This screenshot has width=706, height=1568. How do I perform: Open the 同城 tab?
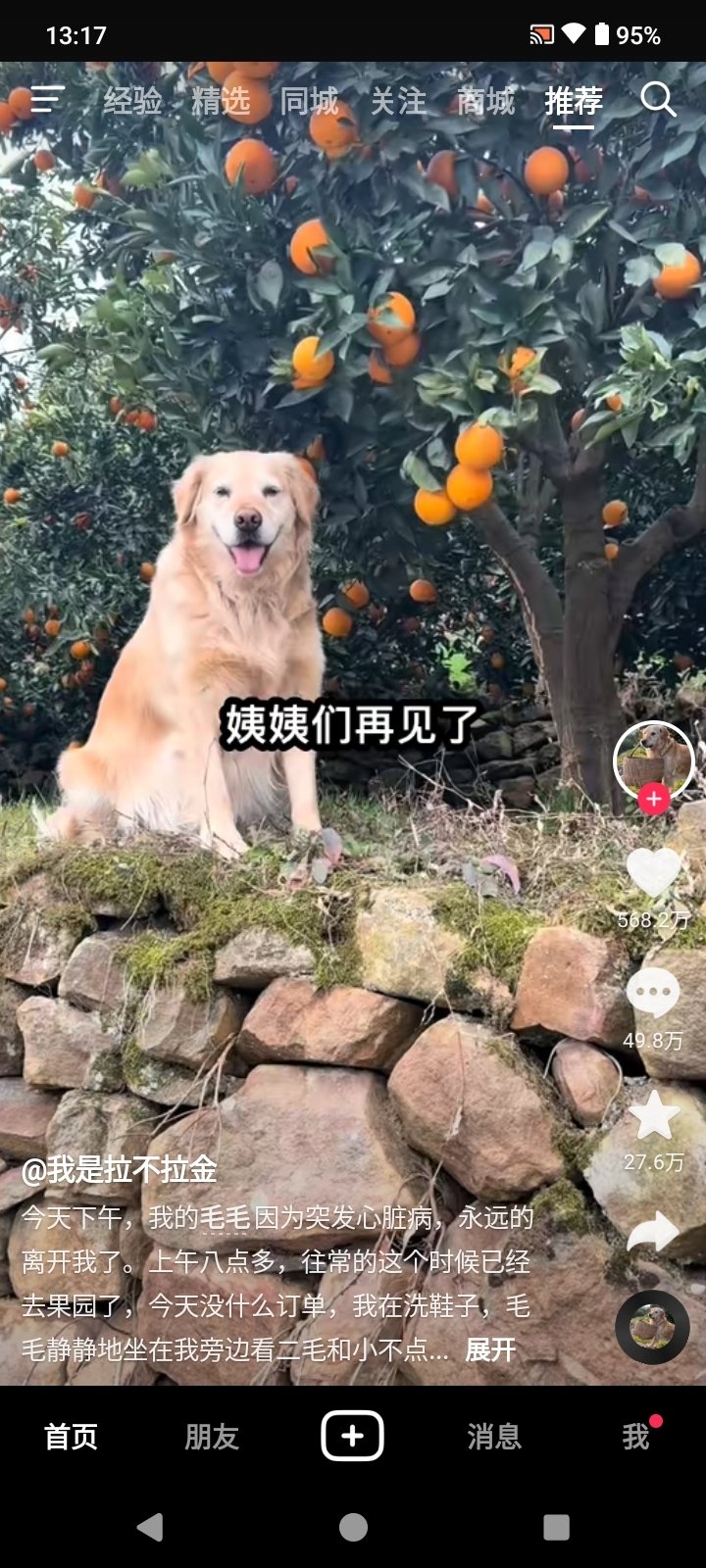[x=309, y=100]
